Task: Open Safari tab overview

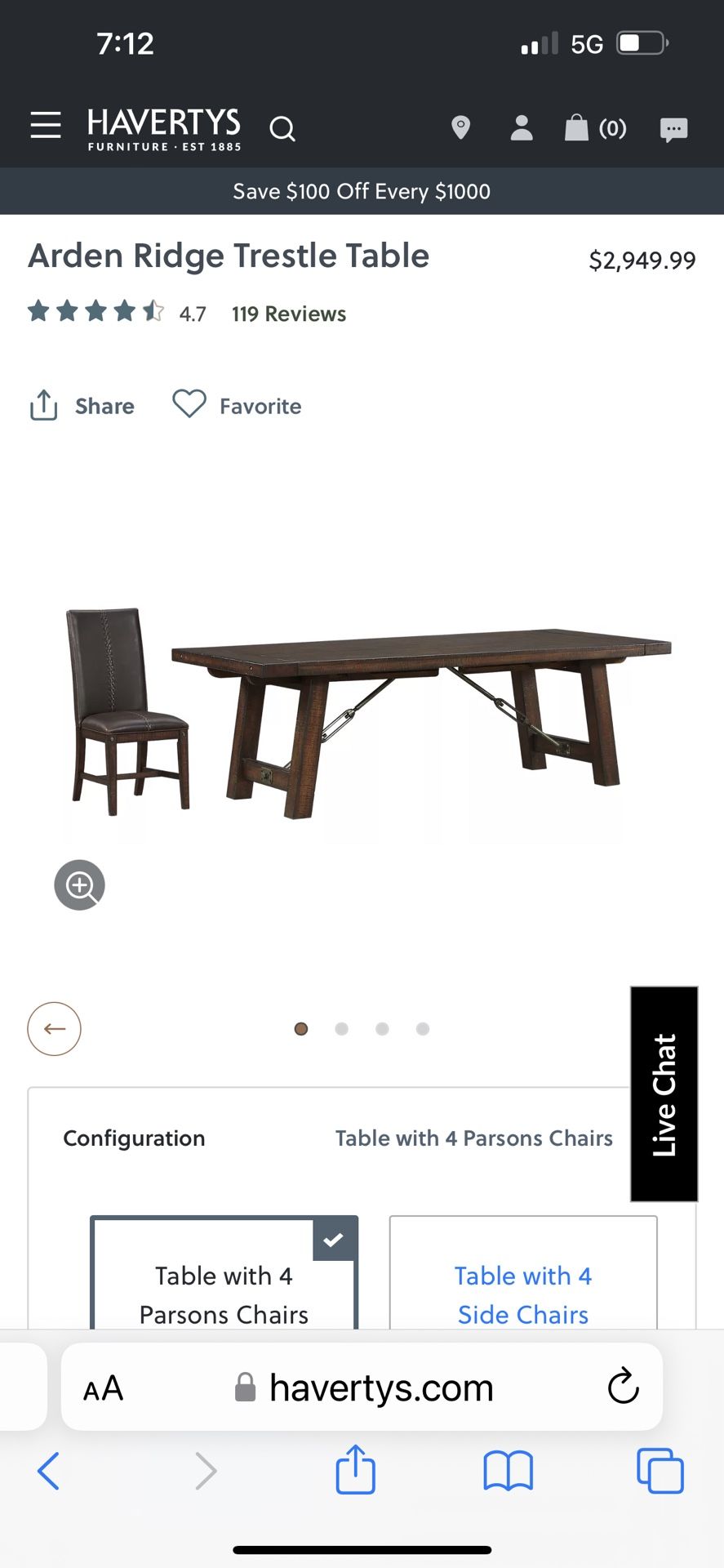Action: coord(660,1470)
